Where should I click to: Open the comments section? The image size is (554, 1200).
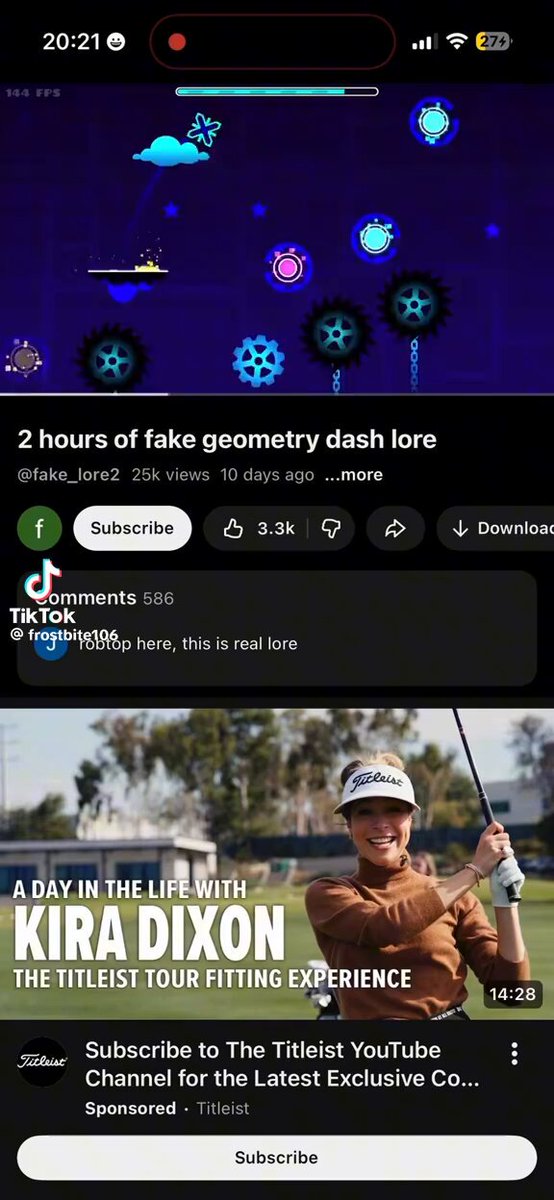277,628
